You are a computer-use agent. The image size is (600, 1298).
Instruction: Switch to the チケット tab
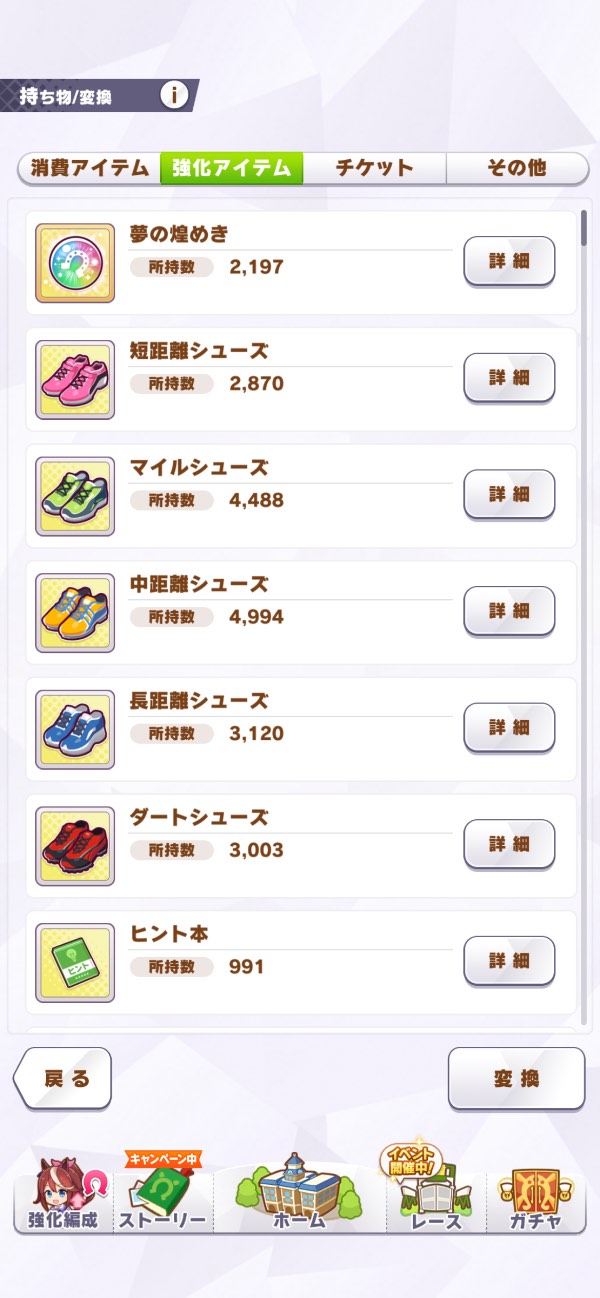(374, 168)
